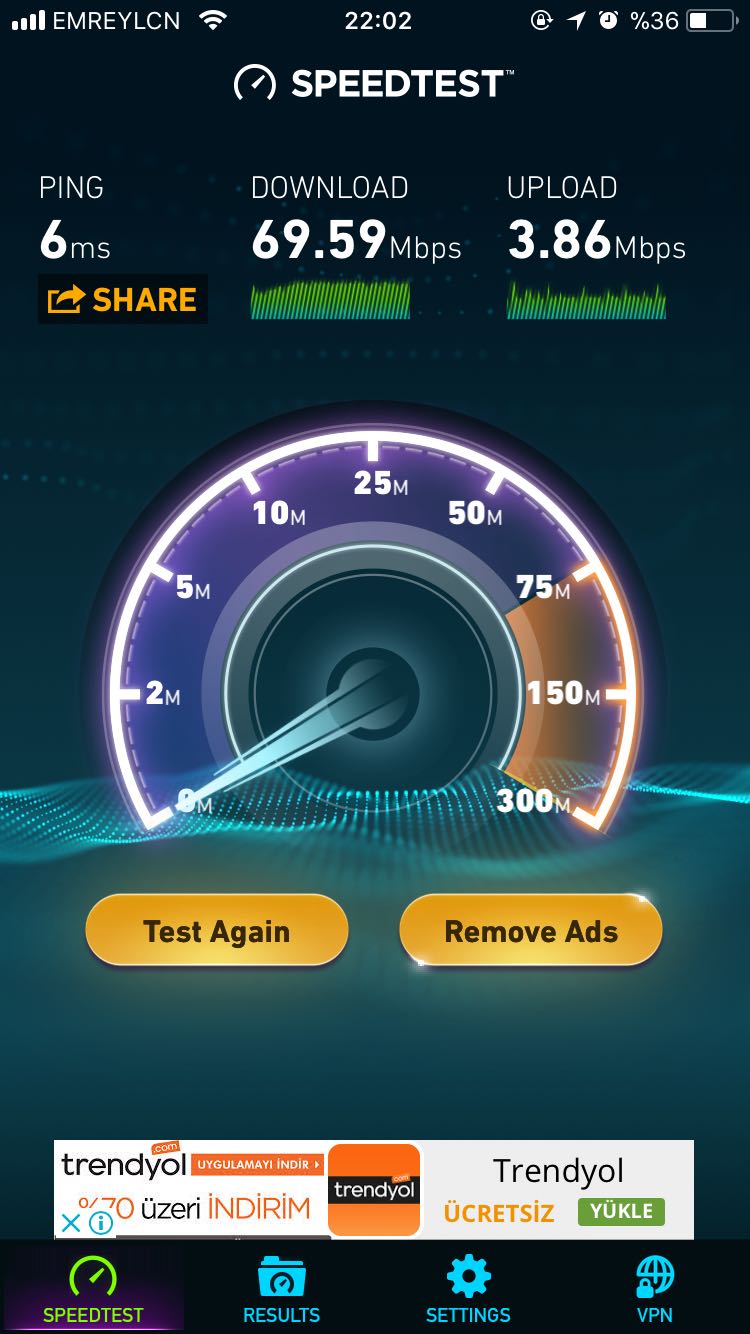750x1334 pixels.
Task: Switch to the Settings tab
Action: (x=468, y=1289)
